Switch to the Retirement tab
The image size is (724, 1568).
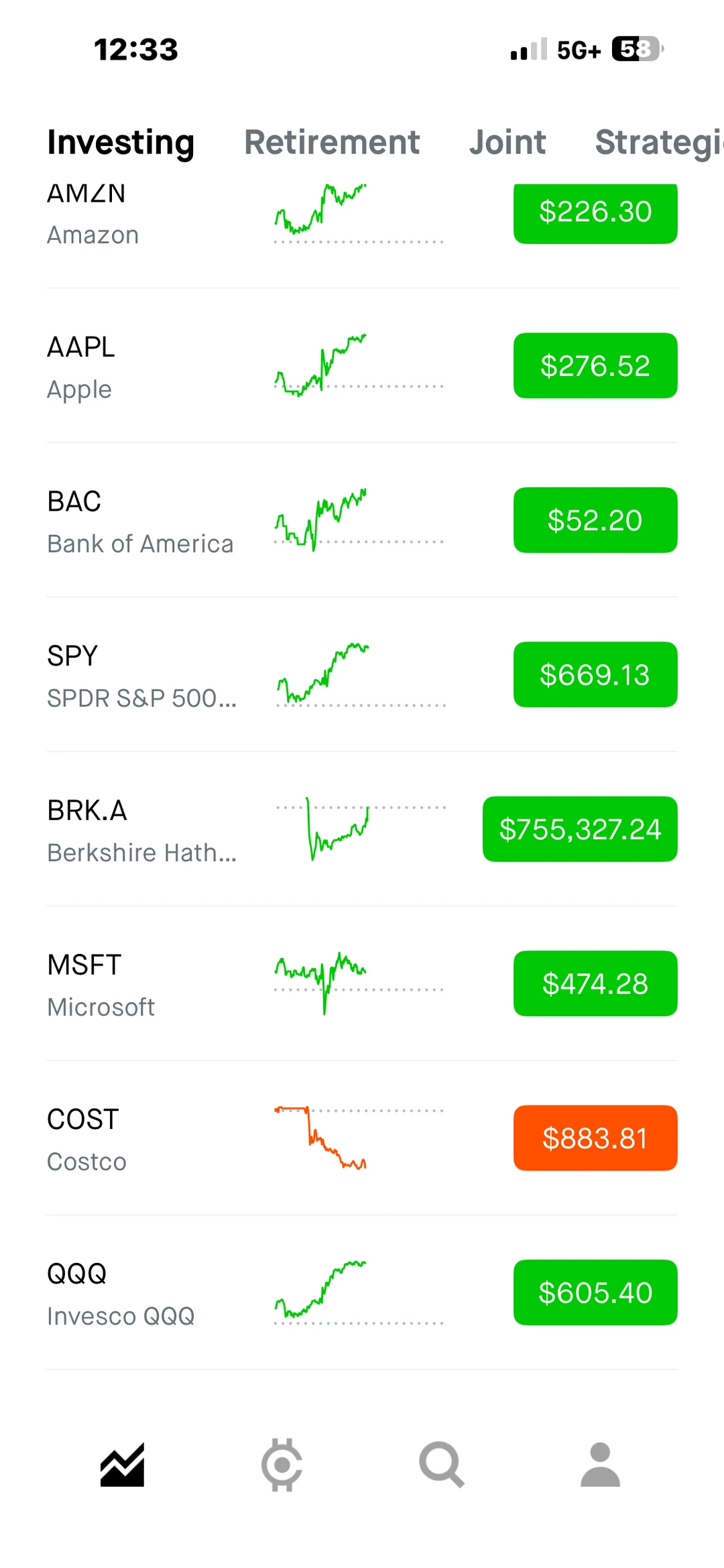coord(332,143)
